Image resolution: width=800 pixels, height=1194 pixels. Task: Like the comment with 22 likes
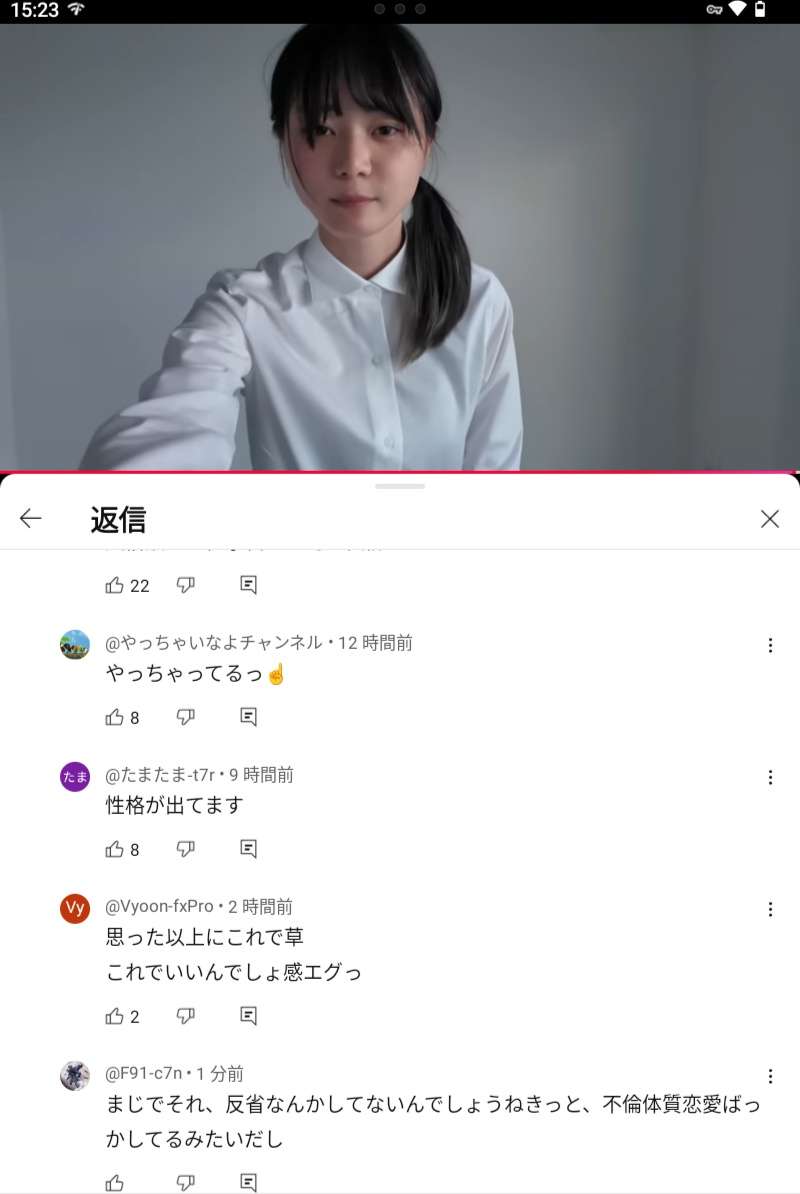coord(115,585)
